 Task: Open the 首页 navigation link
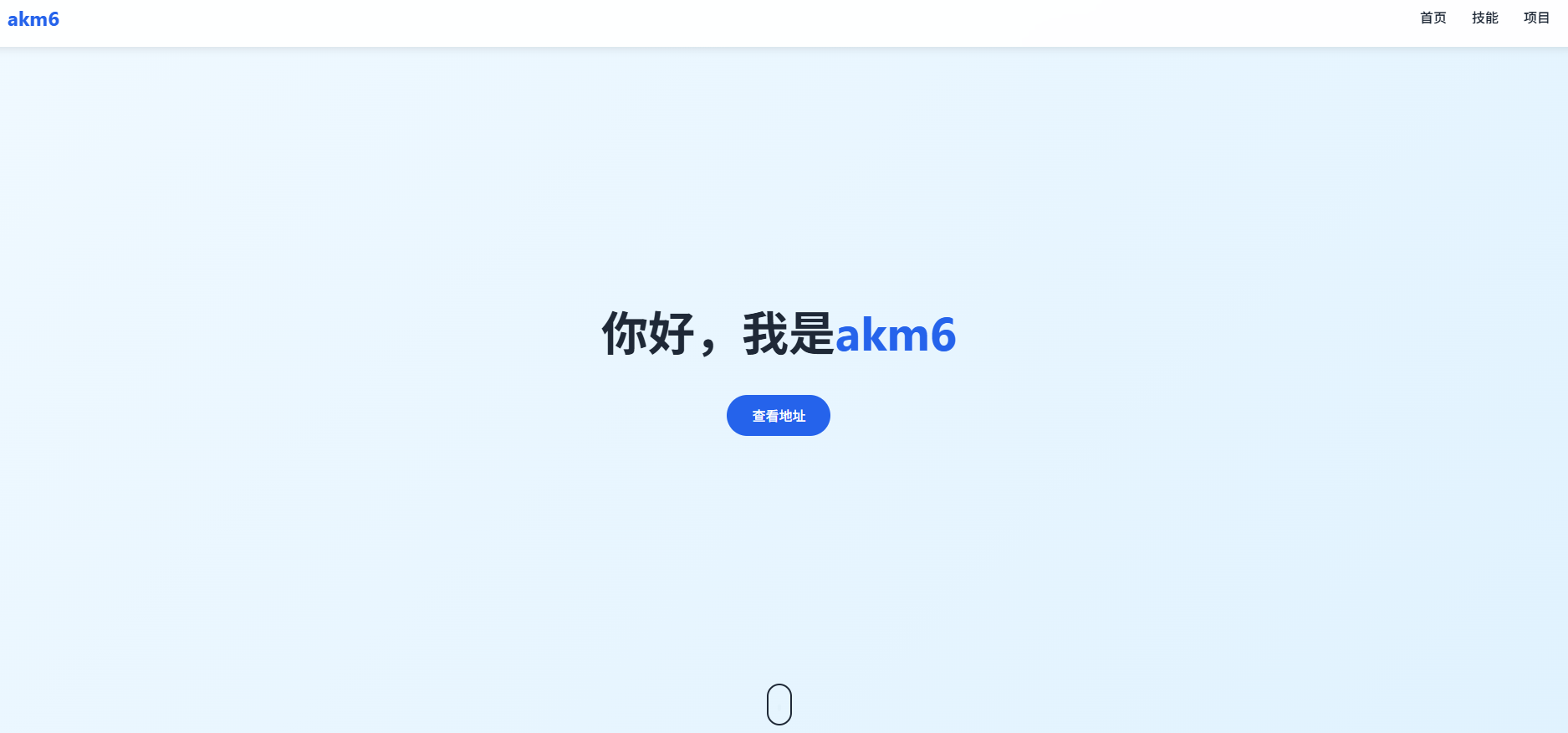[x=1433, y=18]
